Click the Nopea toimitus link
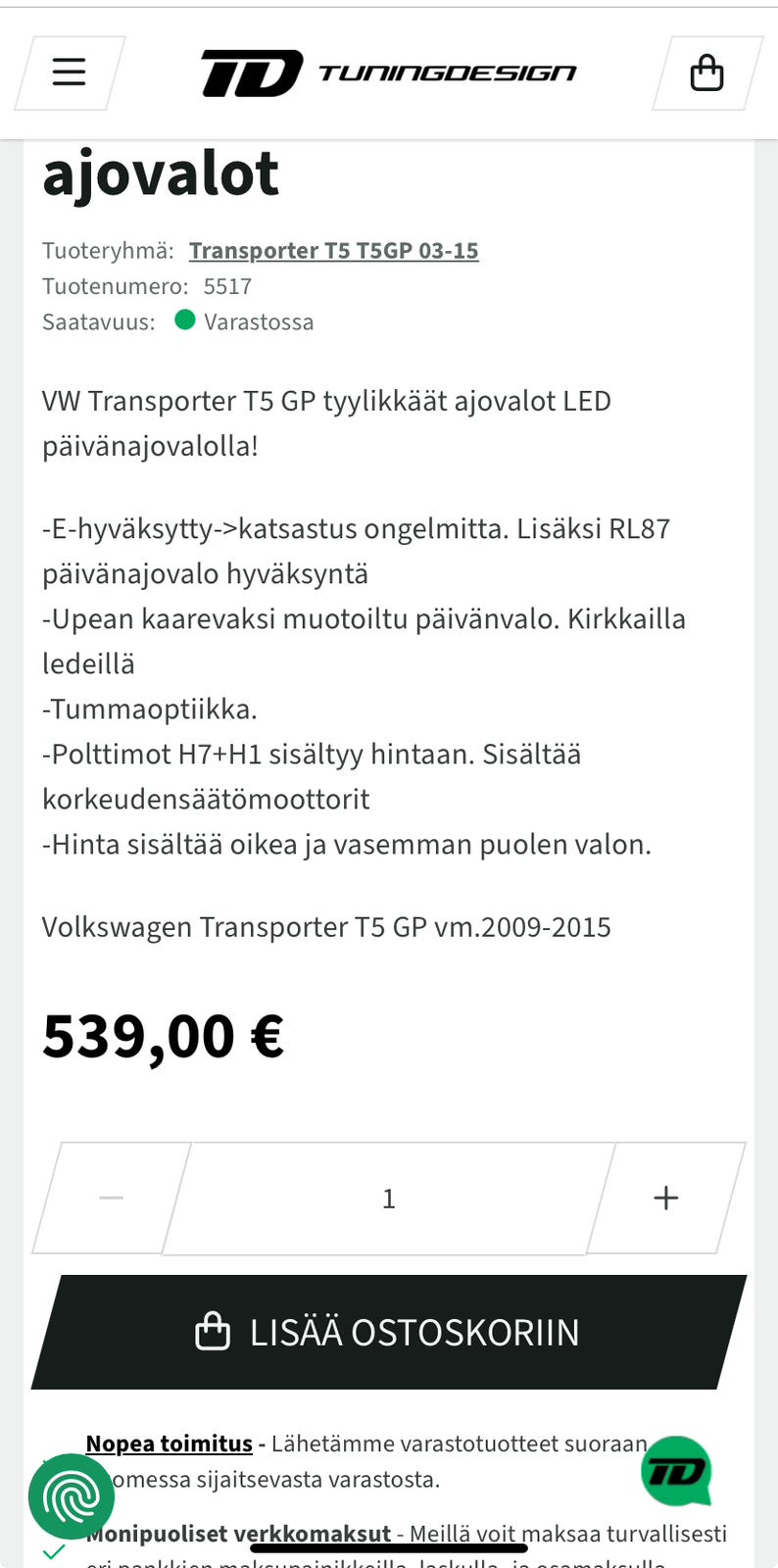This screenshot has height=1568, width=778. 169,1443
